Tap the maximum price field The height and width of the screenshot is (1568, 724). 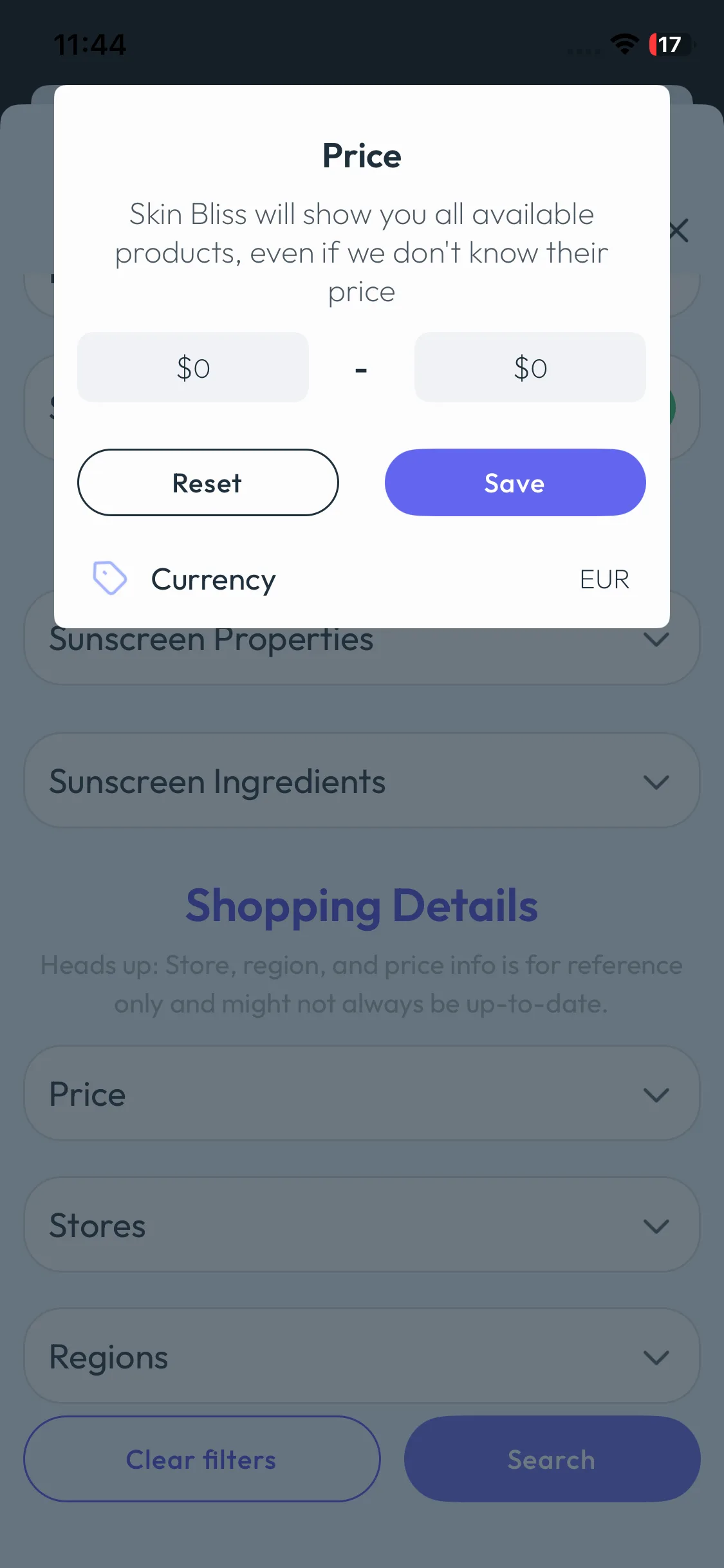[530, 368]
